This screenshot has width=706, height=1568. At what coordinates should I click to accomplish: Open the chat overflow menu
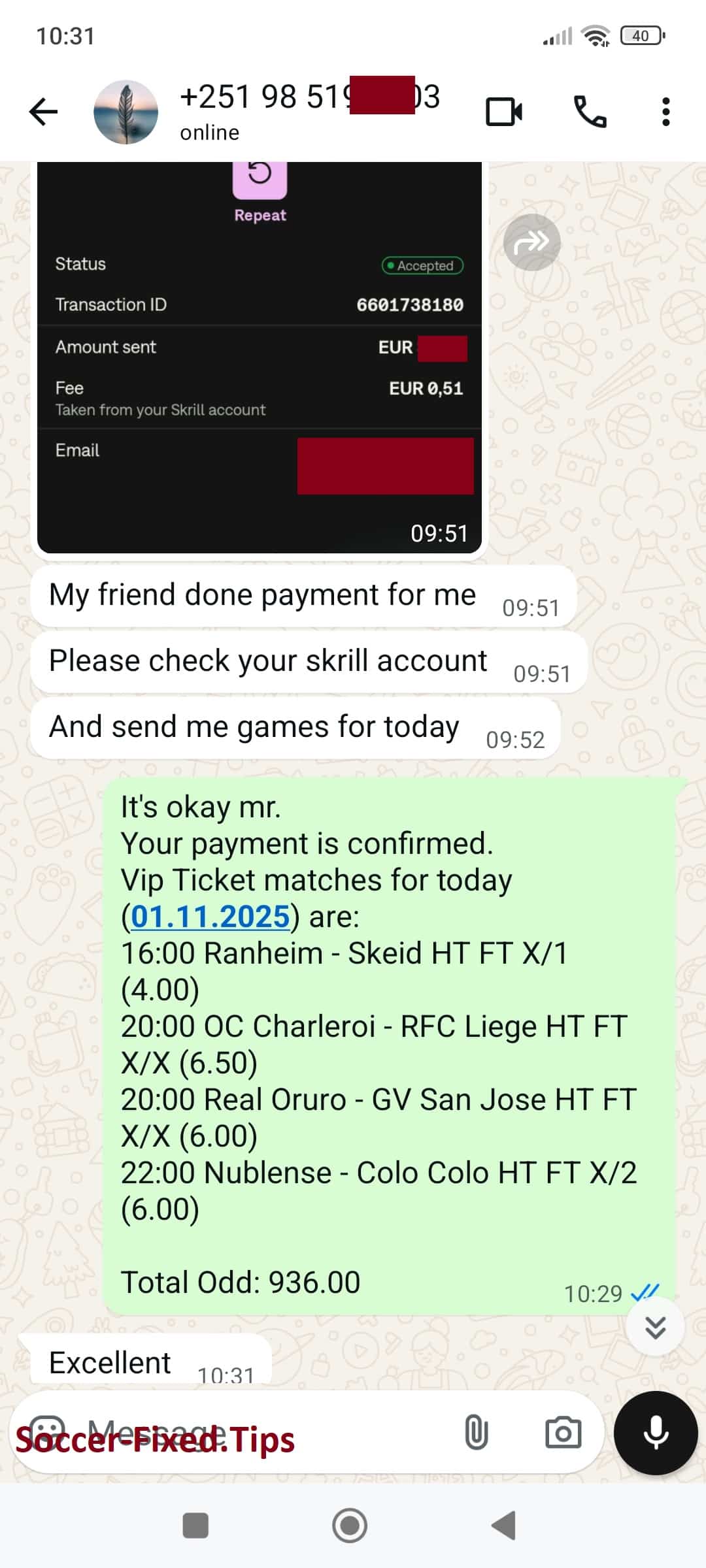(665, 112)
